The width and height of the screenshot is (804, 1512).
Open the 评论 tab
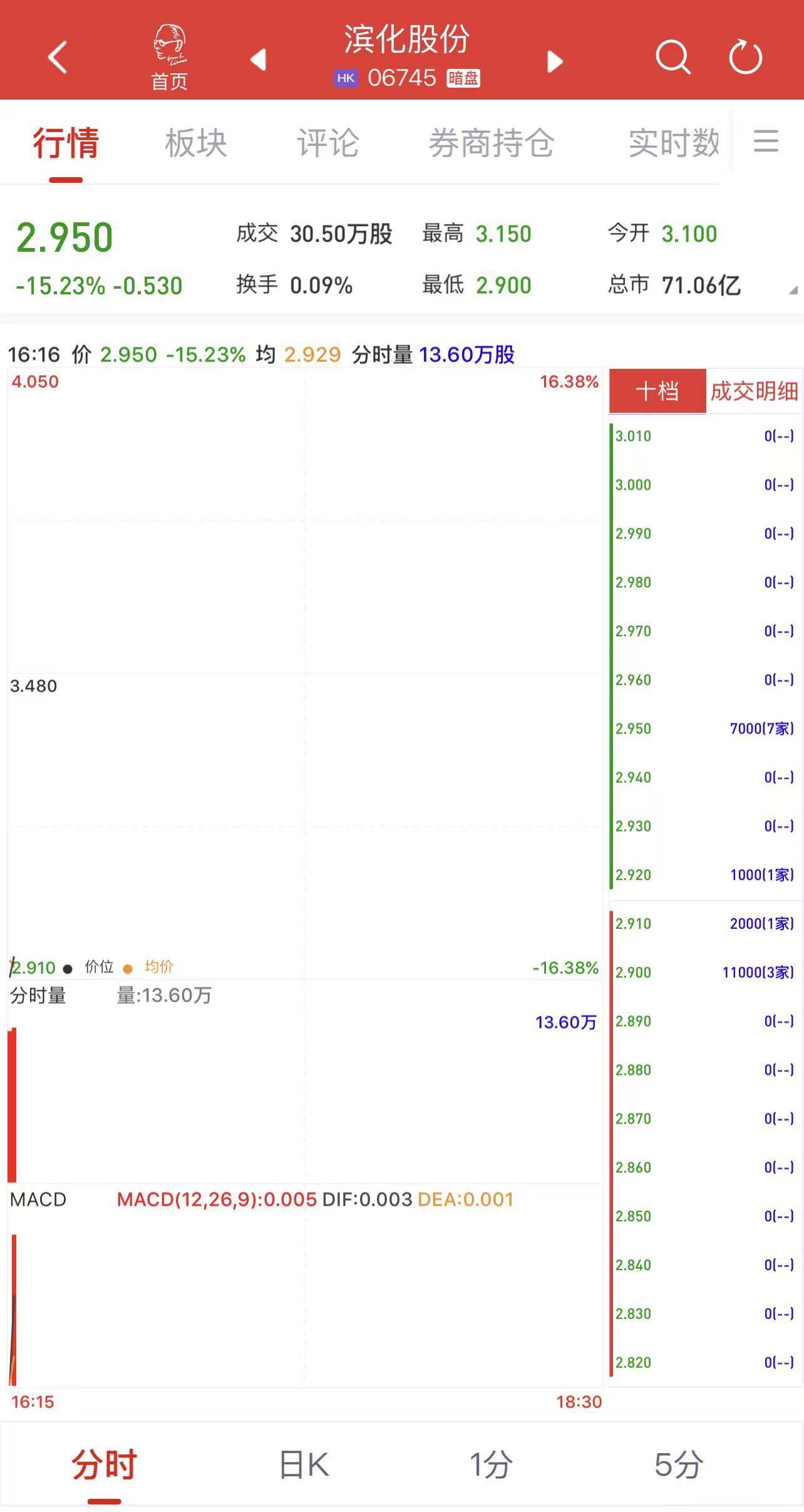coord(328,143)
